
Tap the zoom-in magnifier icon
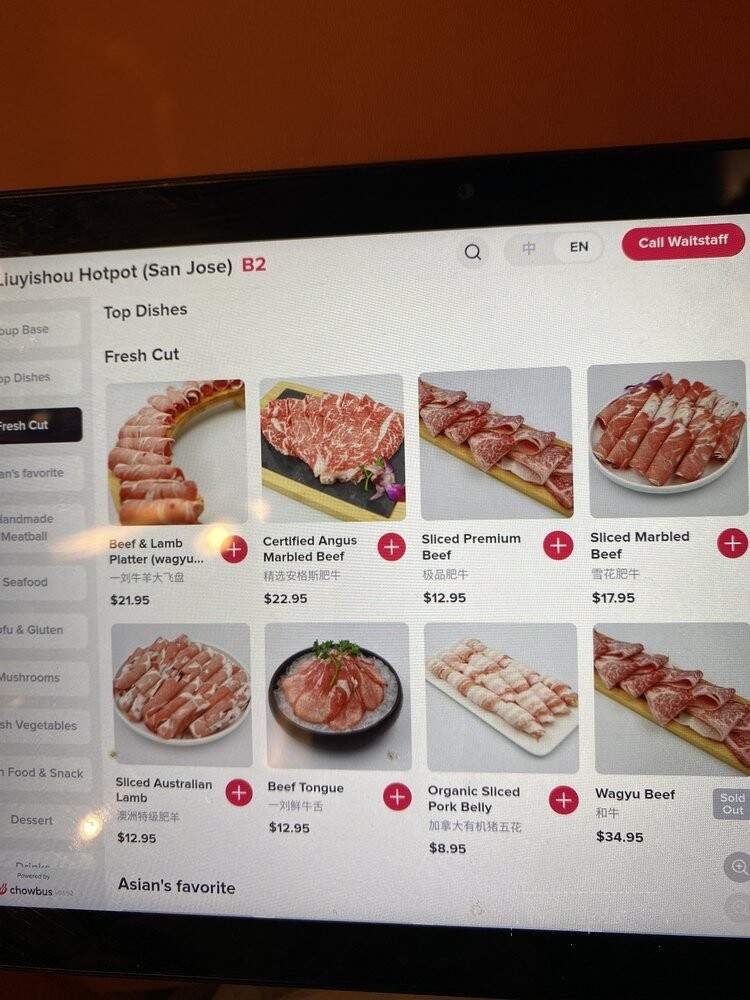(739, 867)
